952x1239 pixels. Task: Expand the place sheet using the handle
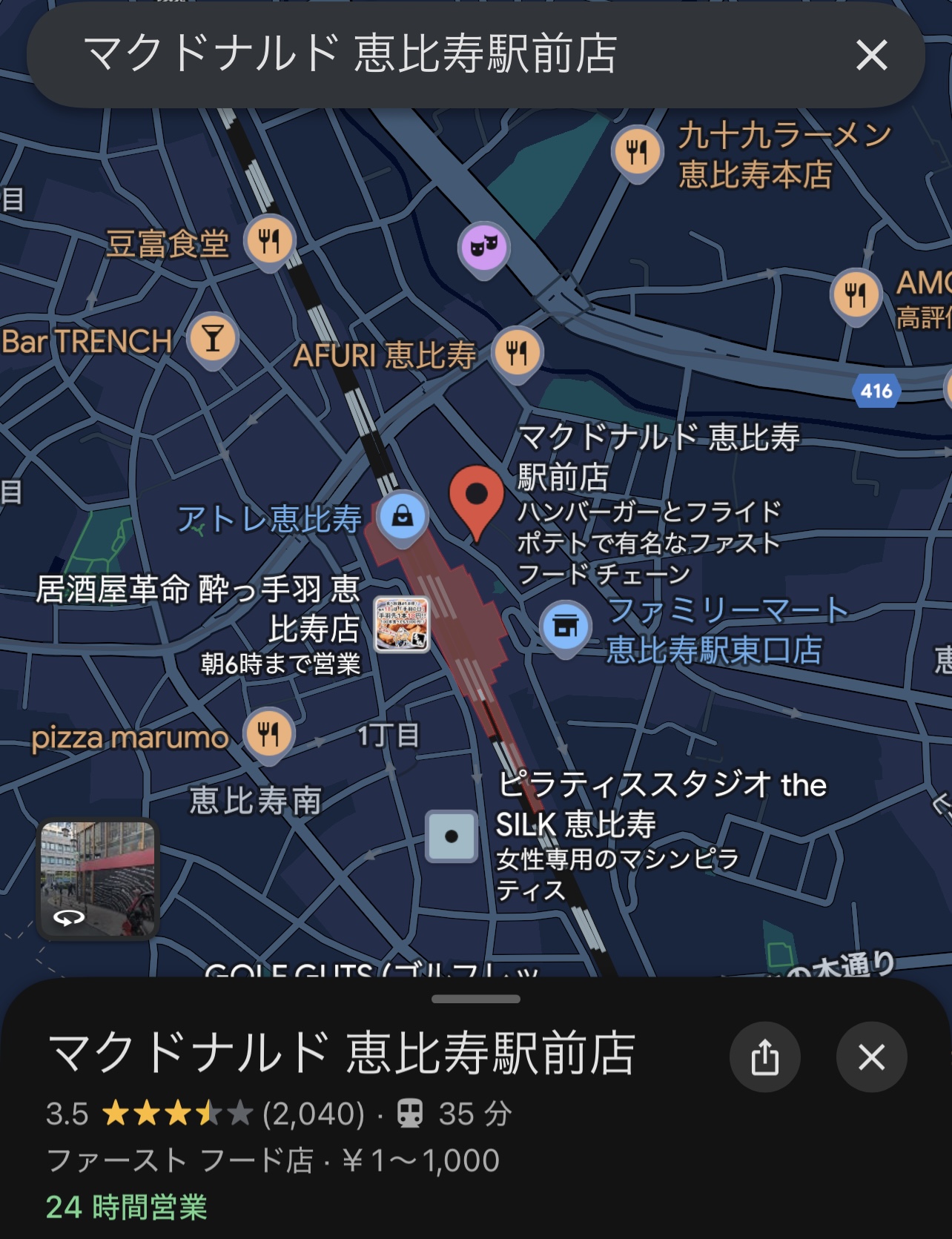(476, 999)
